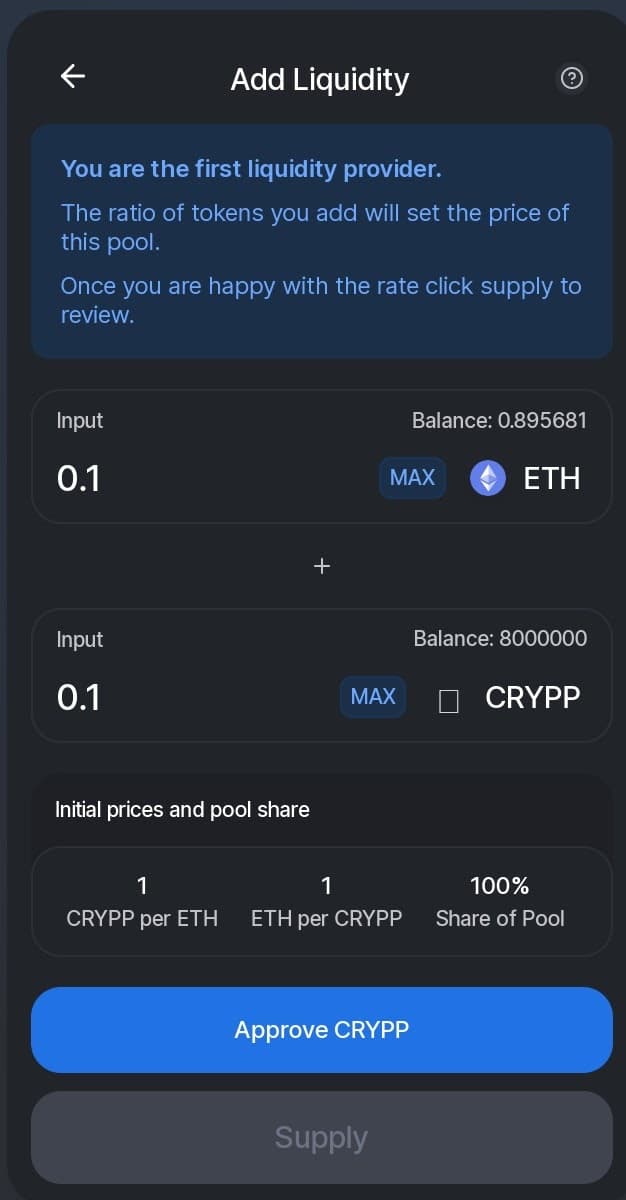
Task: Focus the ETH amount input field
Action: [x=212, y=479]
